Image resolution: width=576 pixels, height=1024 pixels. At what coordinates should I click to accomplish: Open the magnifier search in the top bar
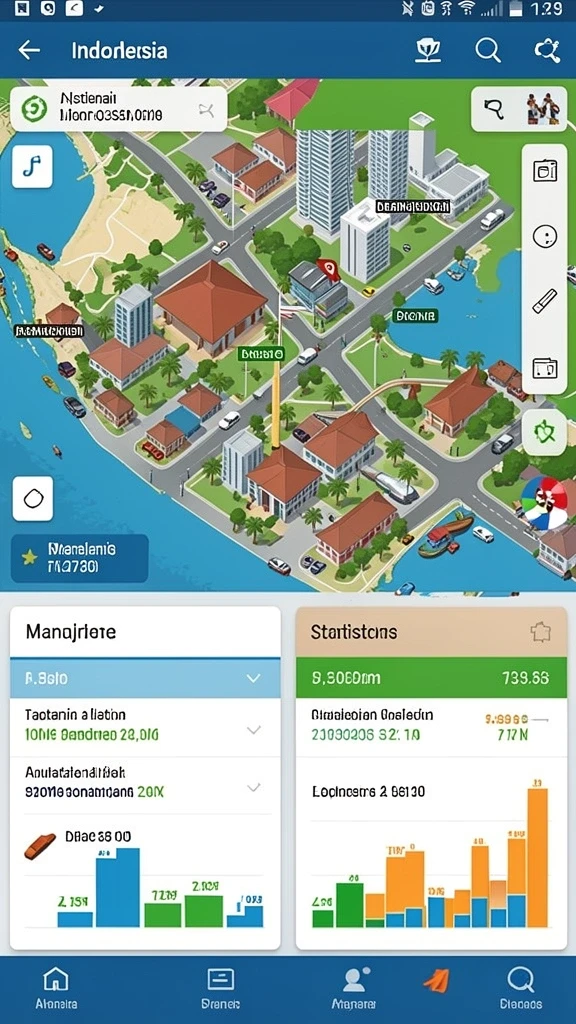[x=487, y=50]
